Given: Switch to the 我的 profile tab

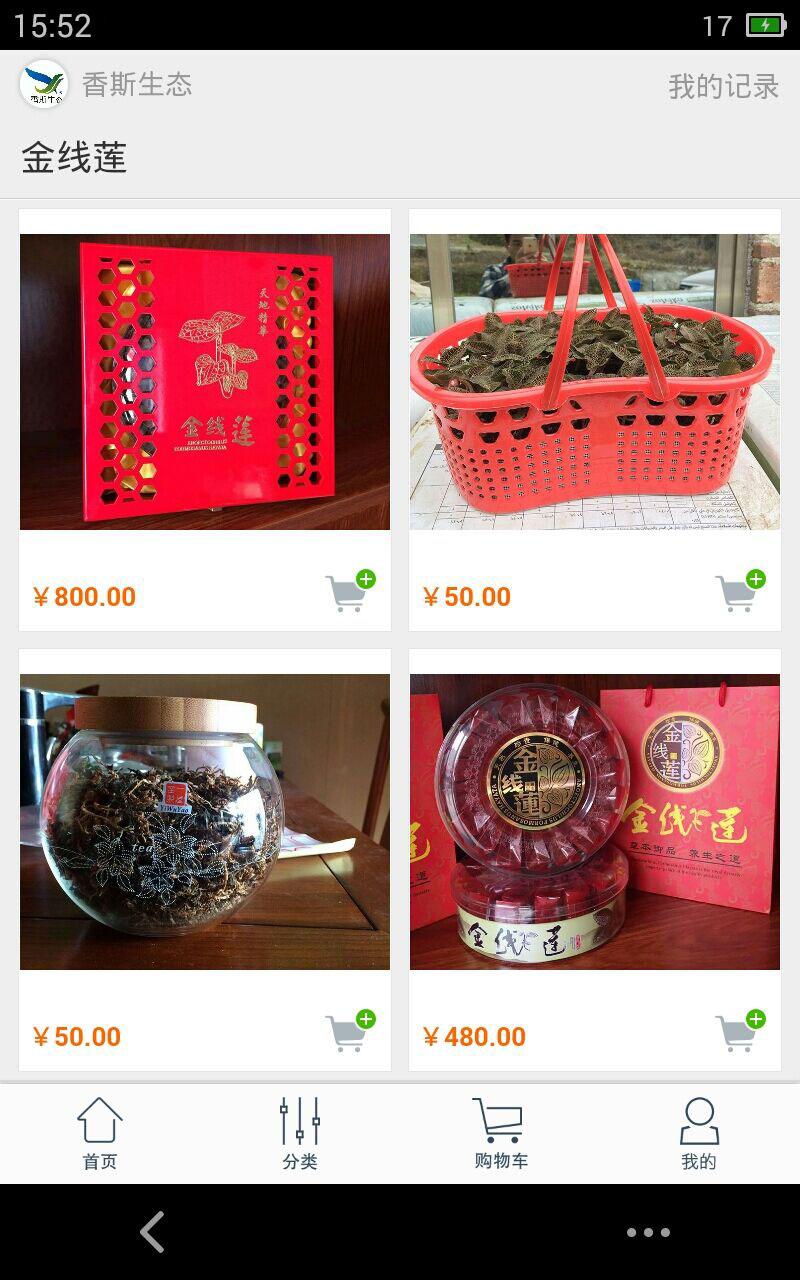Looking at the screenshot, I should 699,1134.
